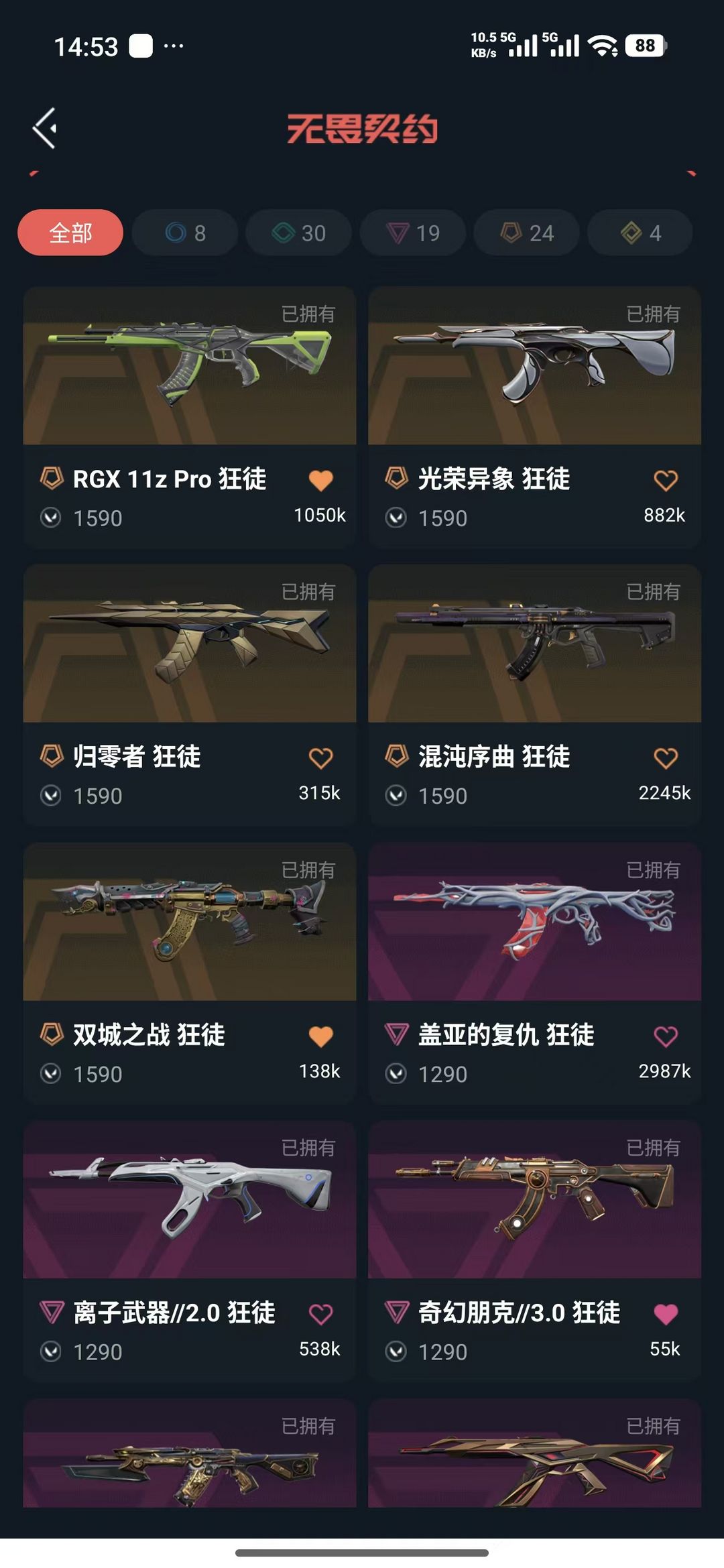Open the 盖亚的复仇 狂徒 skin card

(x=534, y=922)
